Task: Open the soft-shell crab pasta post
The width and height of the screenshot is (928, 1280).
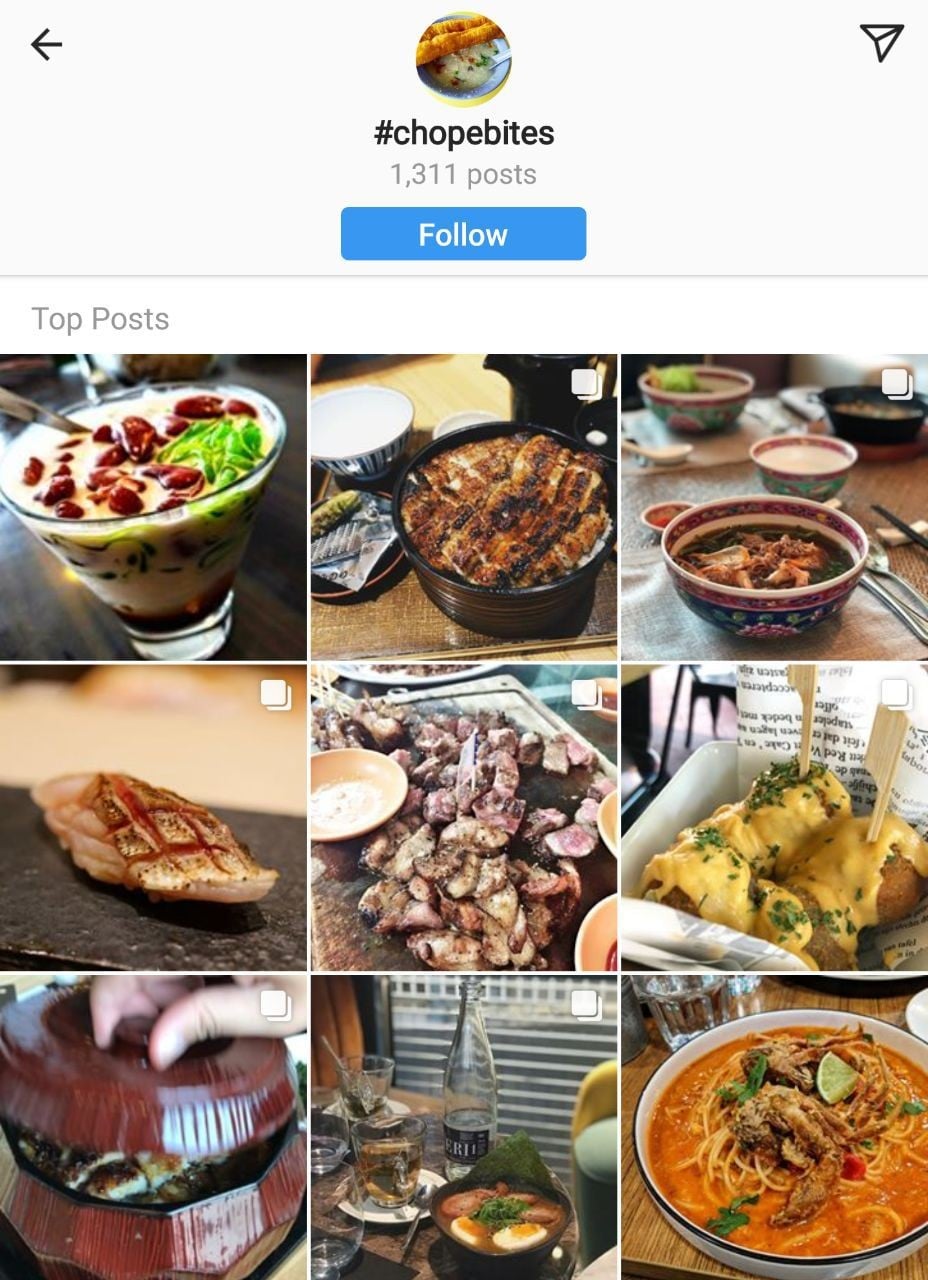Action: pyautogui.click(x=774, y=1127)
